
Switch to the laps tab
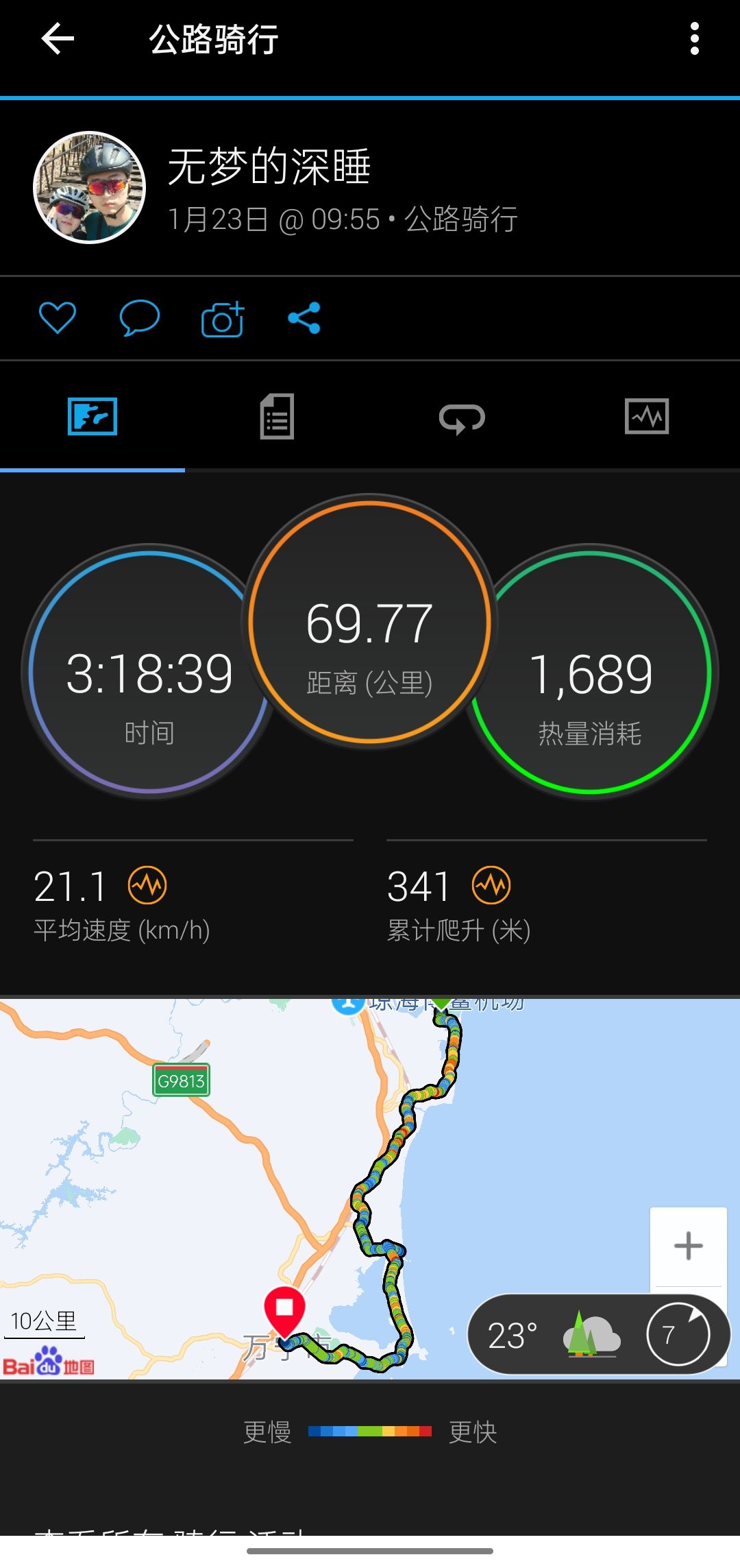[463, 416]
